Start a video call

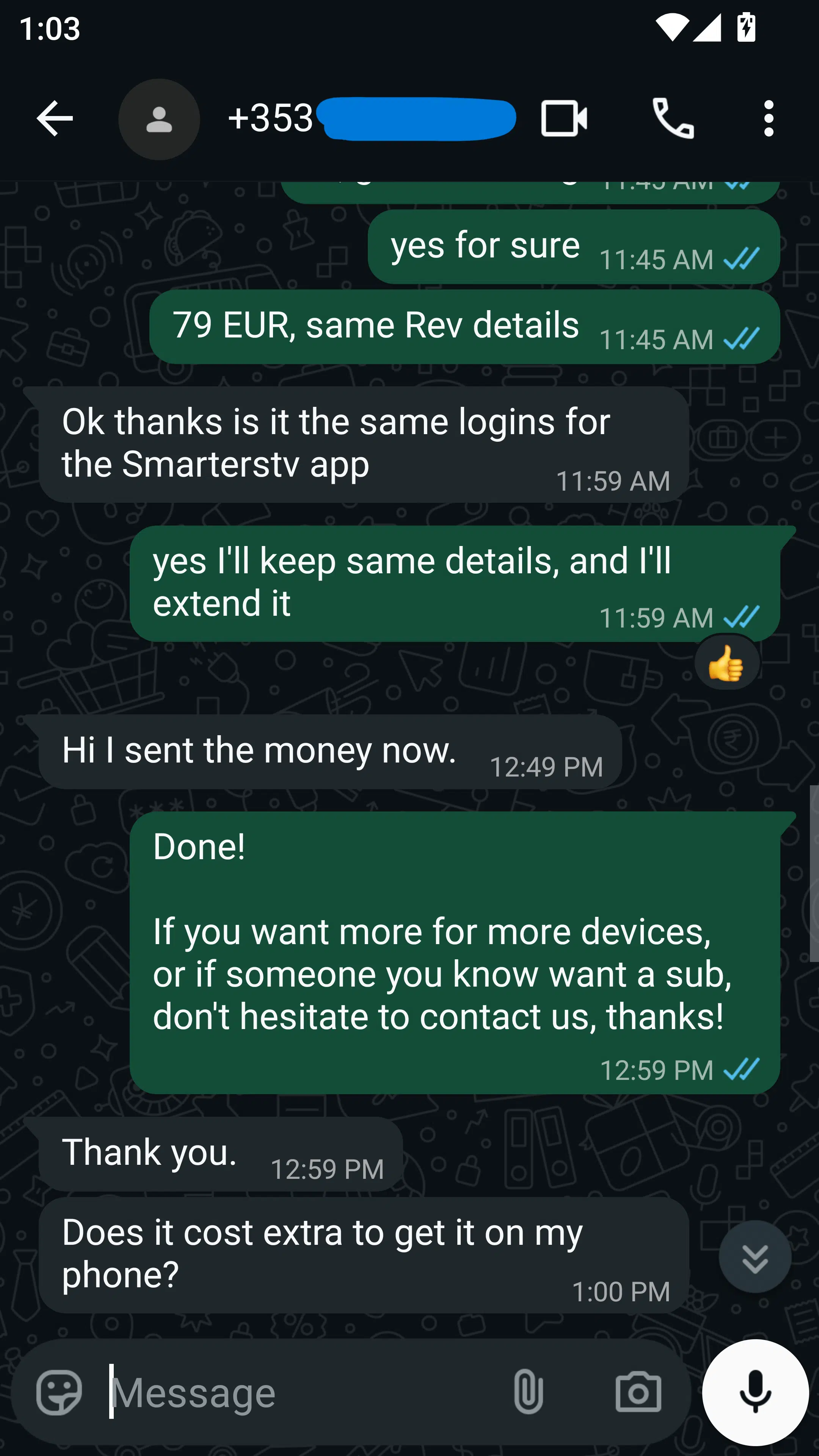(563, 119)
